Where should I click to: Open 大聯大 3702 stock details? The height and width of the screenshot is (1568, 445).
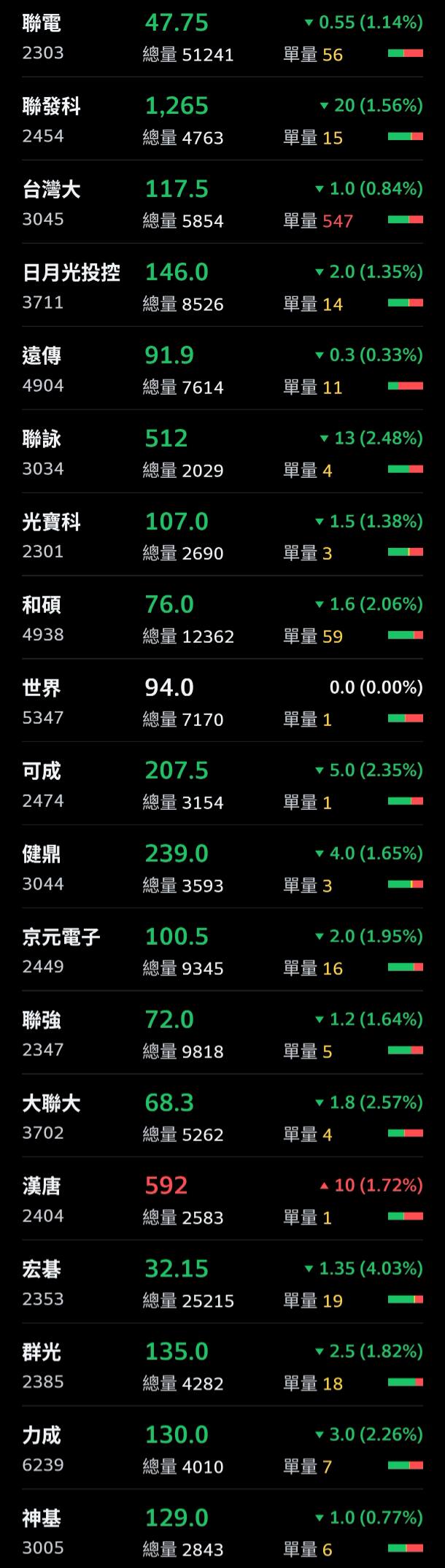click(x=222, y=1119)
